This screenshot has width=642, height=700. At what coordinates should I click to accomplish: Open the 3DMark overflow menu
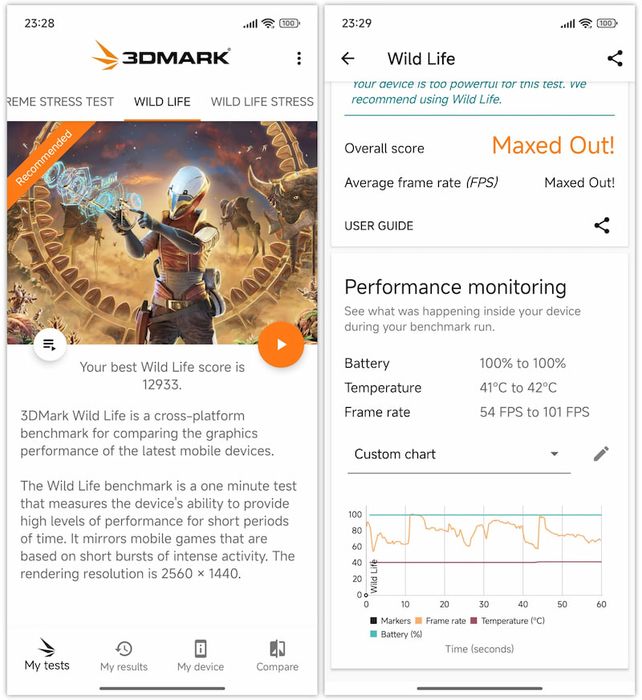tap(298, 59)
